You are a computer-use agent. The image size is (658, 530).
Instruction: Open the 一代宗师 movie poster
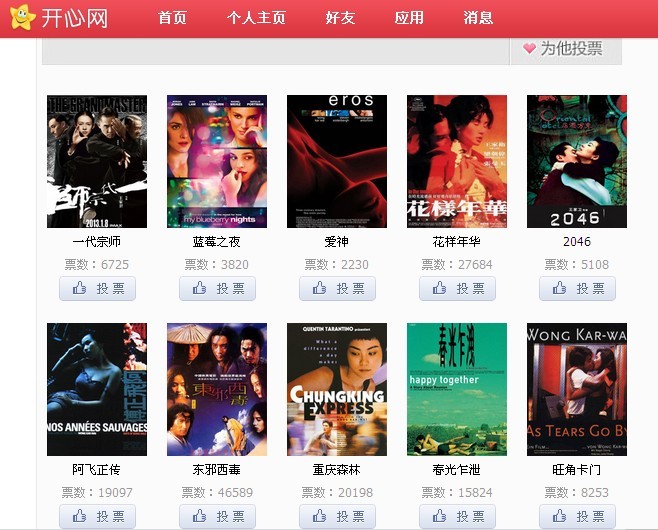(x=97, y=161)
